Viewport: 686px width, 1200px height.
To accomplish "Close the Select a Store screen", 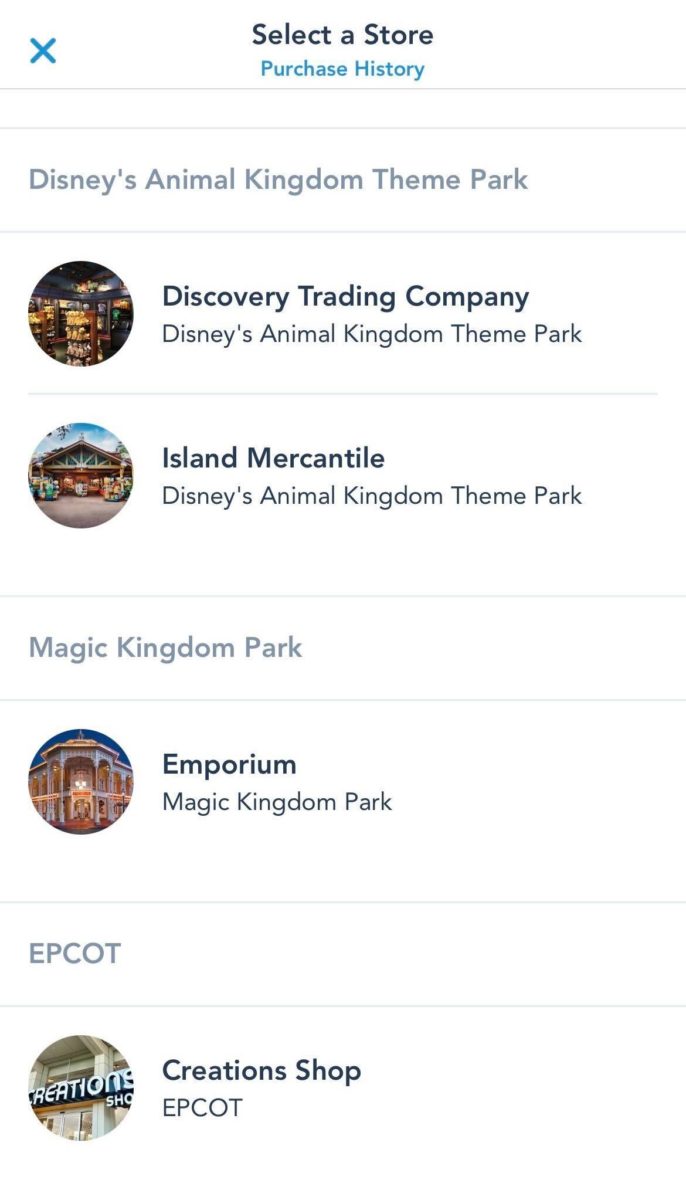I will [x=43, y=50].
